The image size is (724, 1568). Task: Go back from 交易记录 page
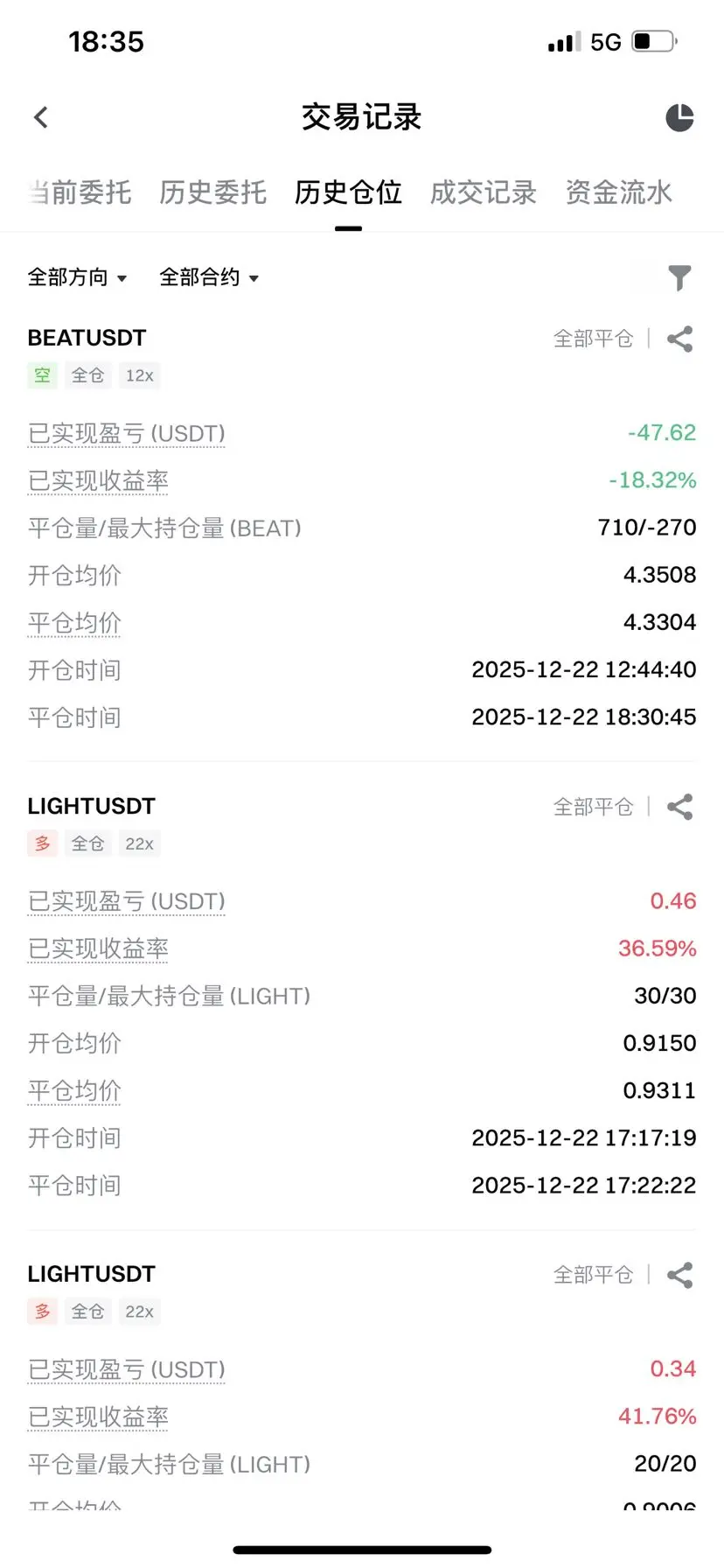pyautogui.click(x=41, y=117)
